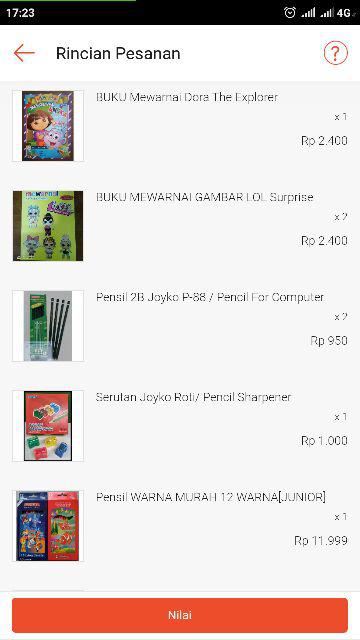Open BUKU MEWARNAI GAMBAR LOL Surprise item
Viewport: 360px width, 640px height.
(x=180, y=226)
